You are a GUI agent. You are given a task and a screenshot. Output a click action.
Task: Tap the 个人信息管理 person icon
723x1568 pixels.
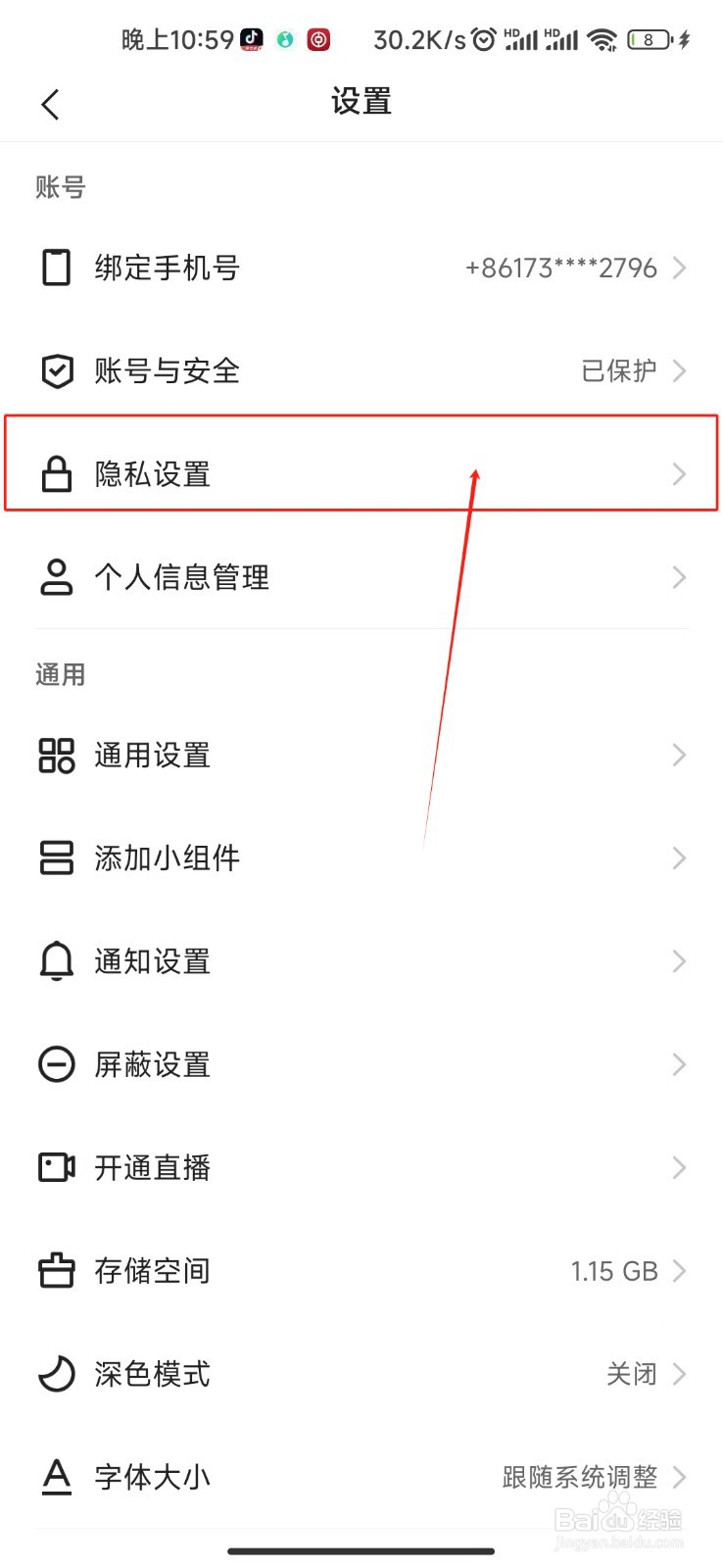[57, 577]
